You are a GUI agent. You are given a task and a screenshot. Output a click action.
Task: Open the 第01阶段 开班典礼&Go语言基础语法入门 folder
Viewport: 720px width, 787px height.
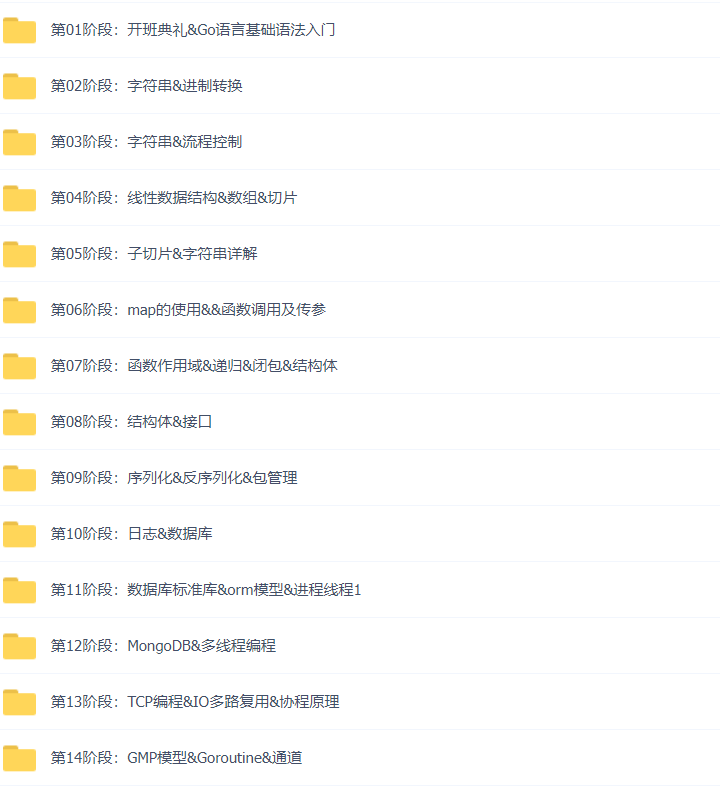pyautogui.click(x=192, y=30)
